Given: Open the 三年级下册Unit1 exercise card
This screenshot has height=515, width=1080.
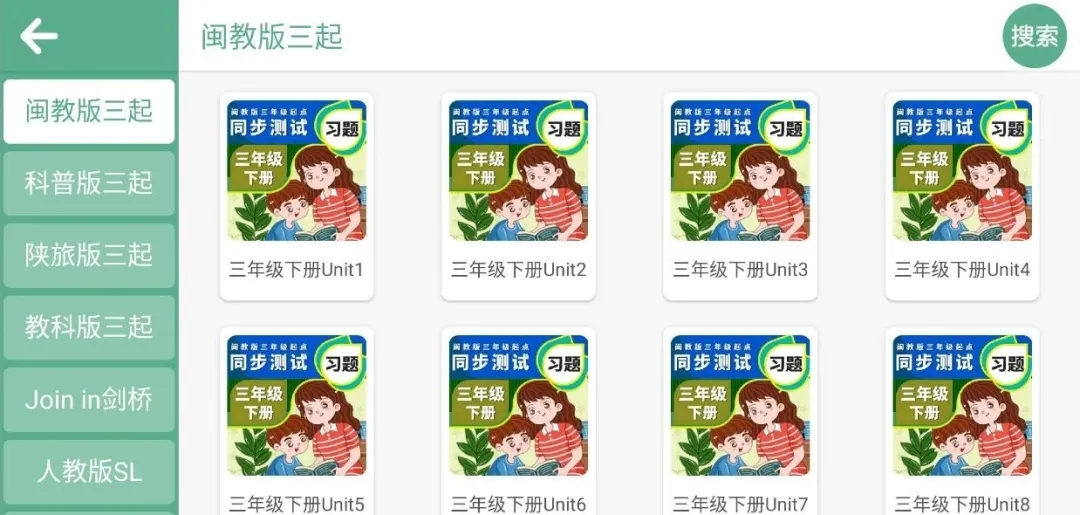Looking at the screenshot, I should [x=297, y=196].
